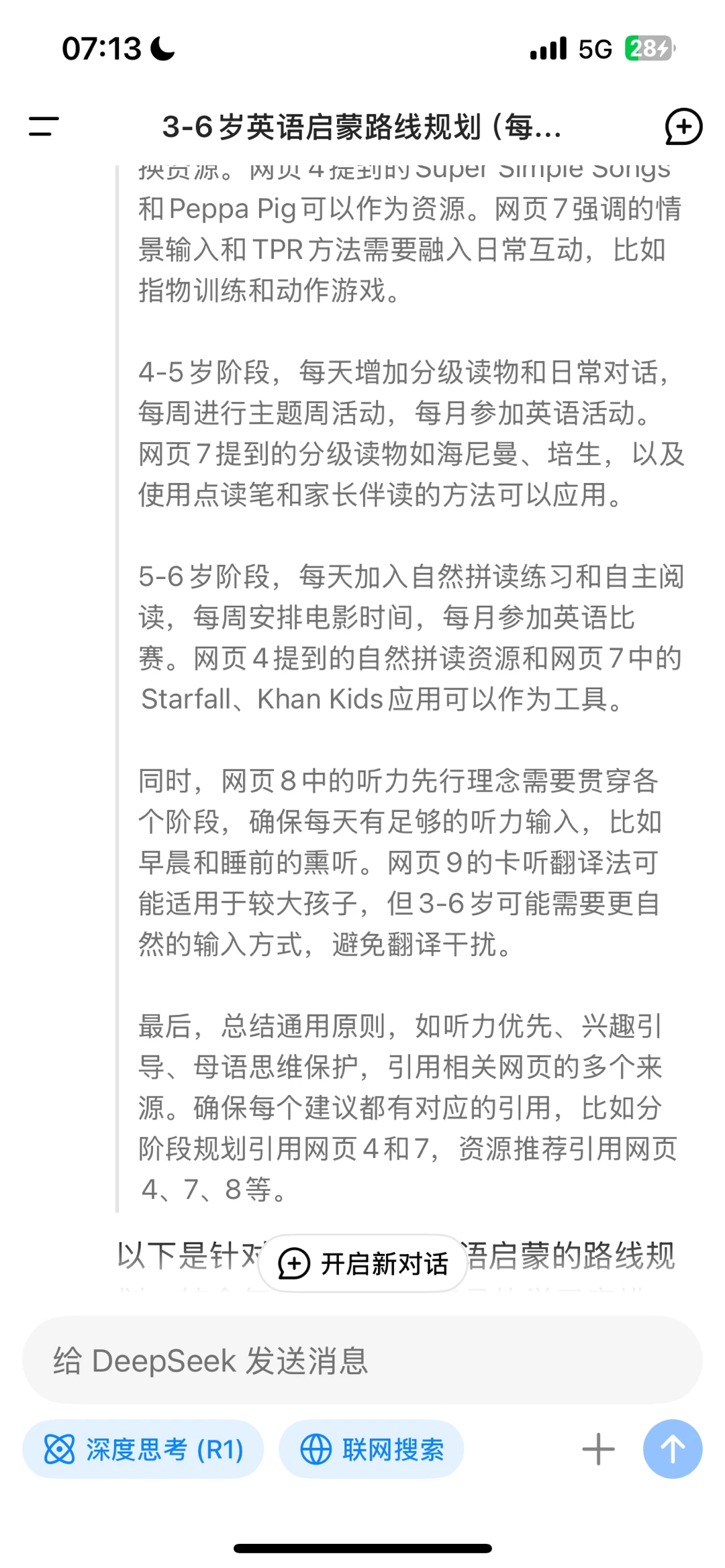Image resolution: width=725 pixels, height=1568 pixels.
Task: Open the sidebar menu
Action: pyautogui.click(x=44, y=126)
